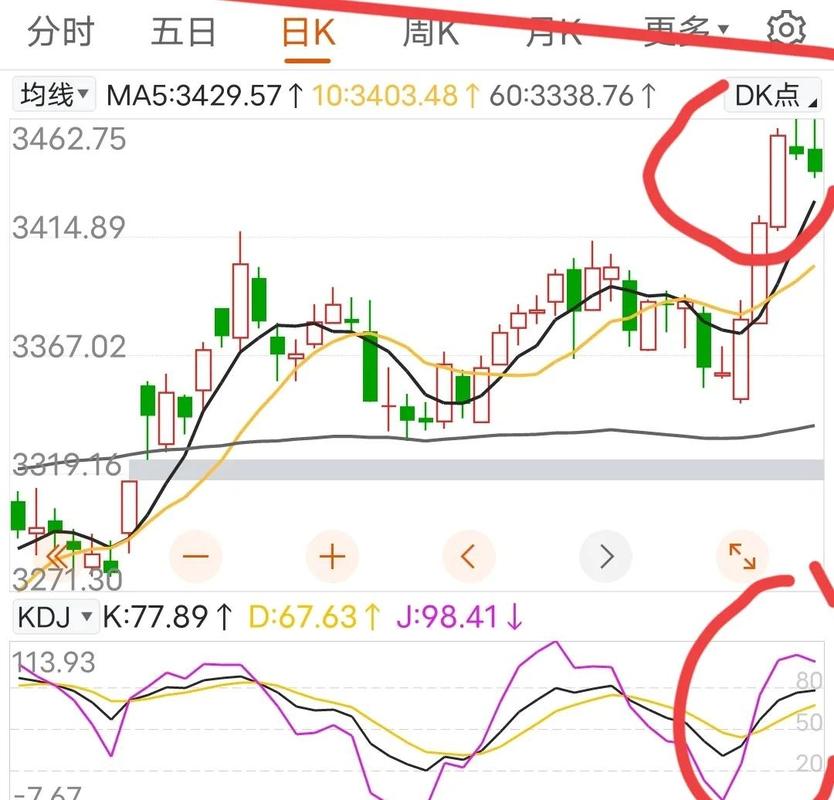Viewport: 834px width, 800px height.
Task: Zoom in the chart with plus
Action: 332,555
